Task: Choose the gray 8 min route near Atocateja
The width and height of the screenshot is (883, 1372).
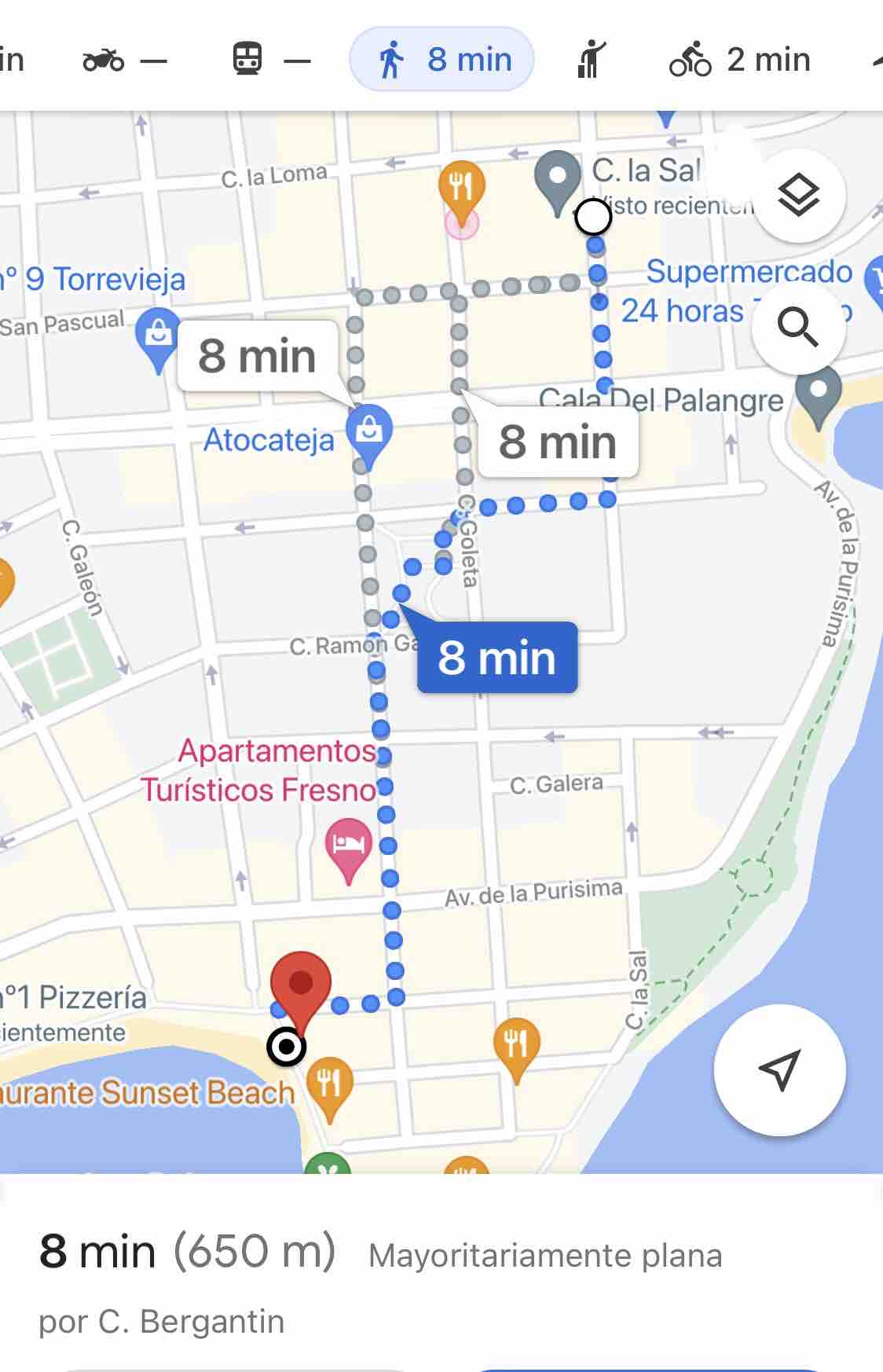Action: coord(258,356)
